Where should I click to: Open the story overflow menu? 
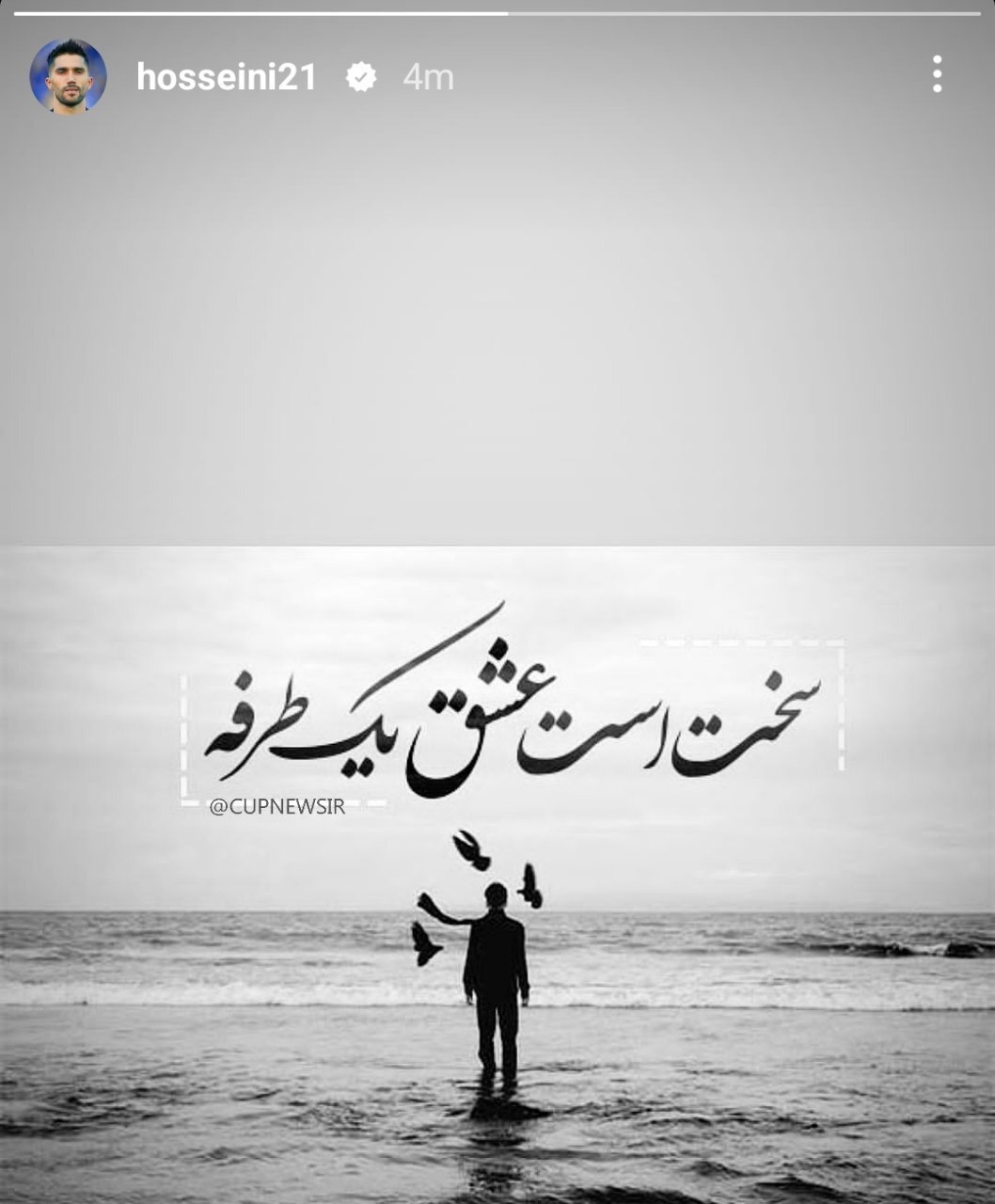937,74
